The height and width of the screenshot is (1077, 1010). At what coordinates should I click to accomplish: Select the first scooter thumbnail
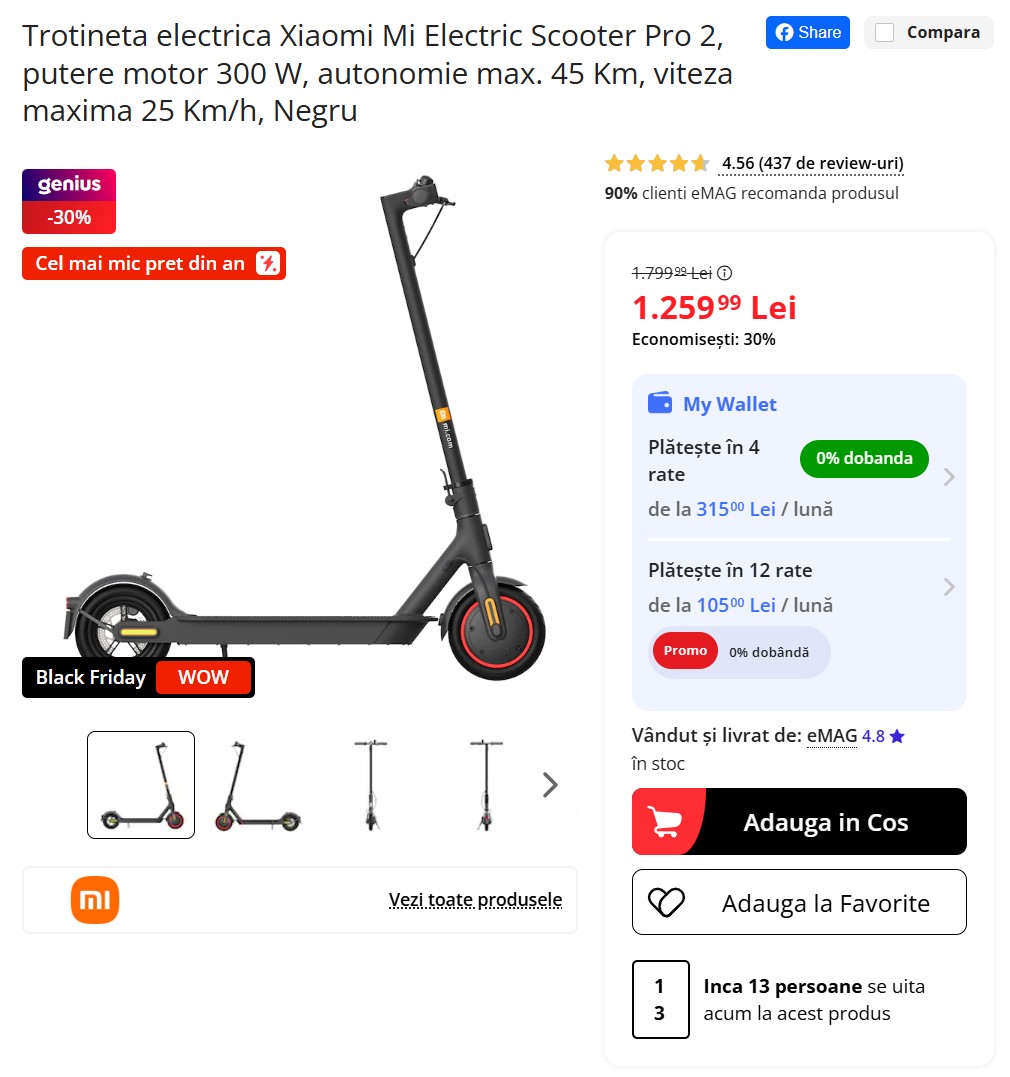point(141,785)
